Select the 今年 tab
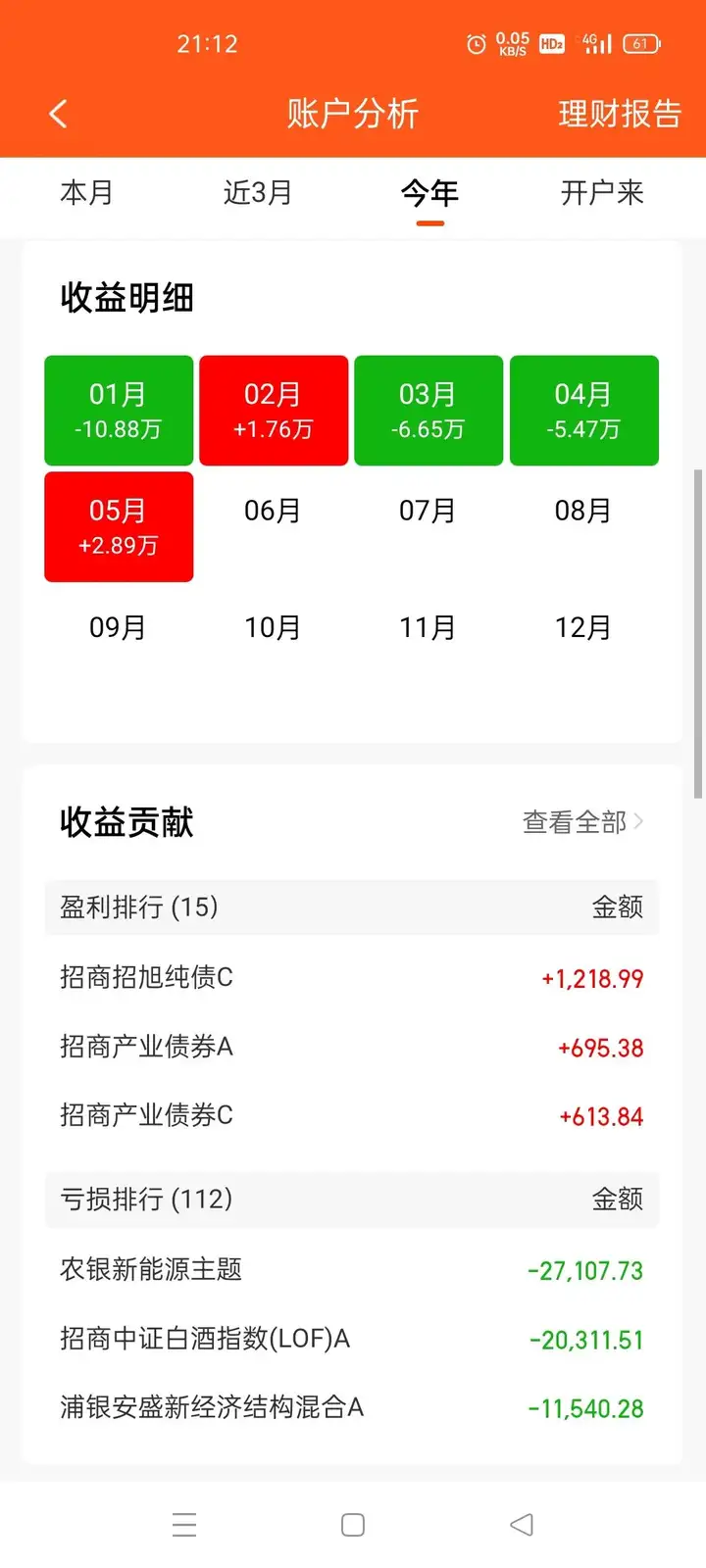Viewport: 706px width, 1568px height. pyautogui.click(x=429, y=192)
